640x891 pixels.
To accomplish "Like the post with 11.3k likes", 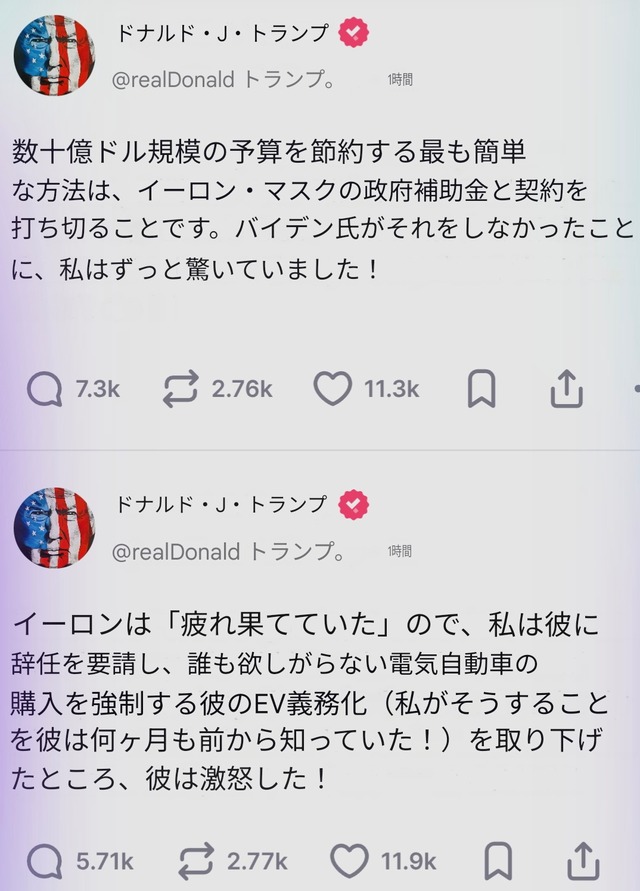I will (333, 389).
